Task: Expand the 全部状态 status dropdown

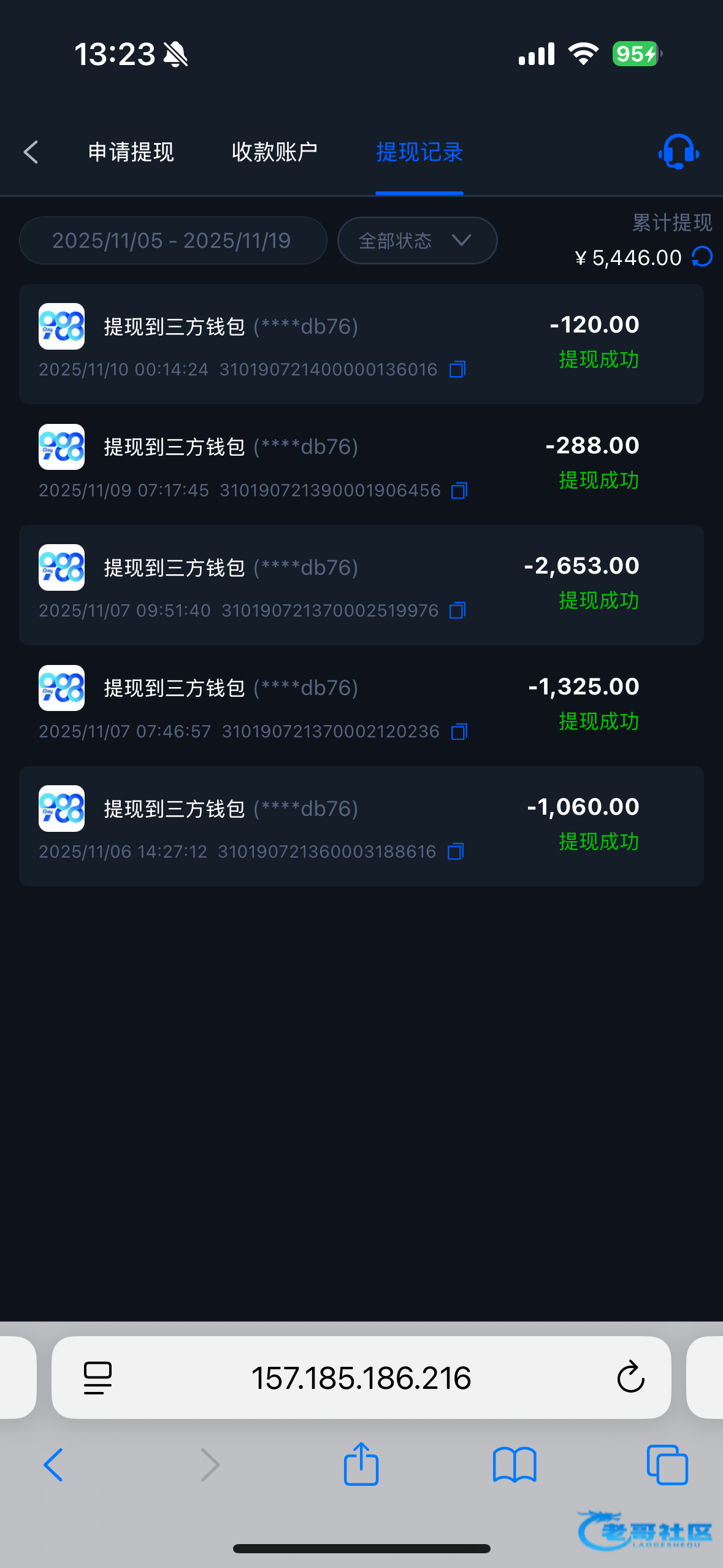Action: pos(417,240)
